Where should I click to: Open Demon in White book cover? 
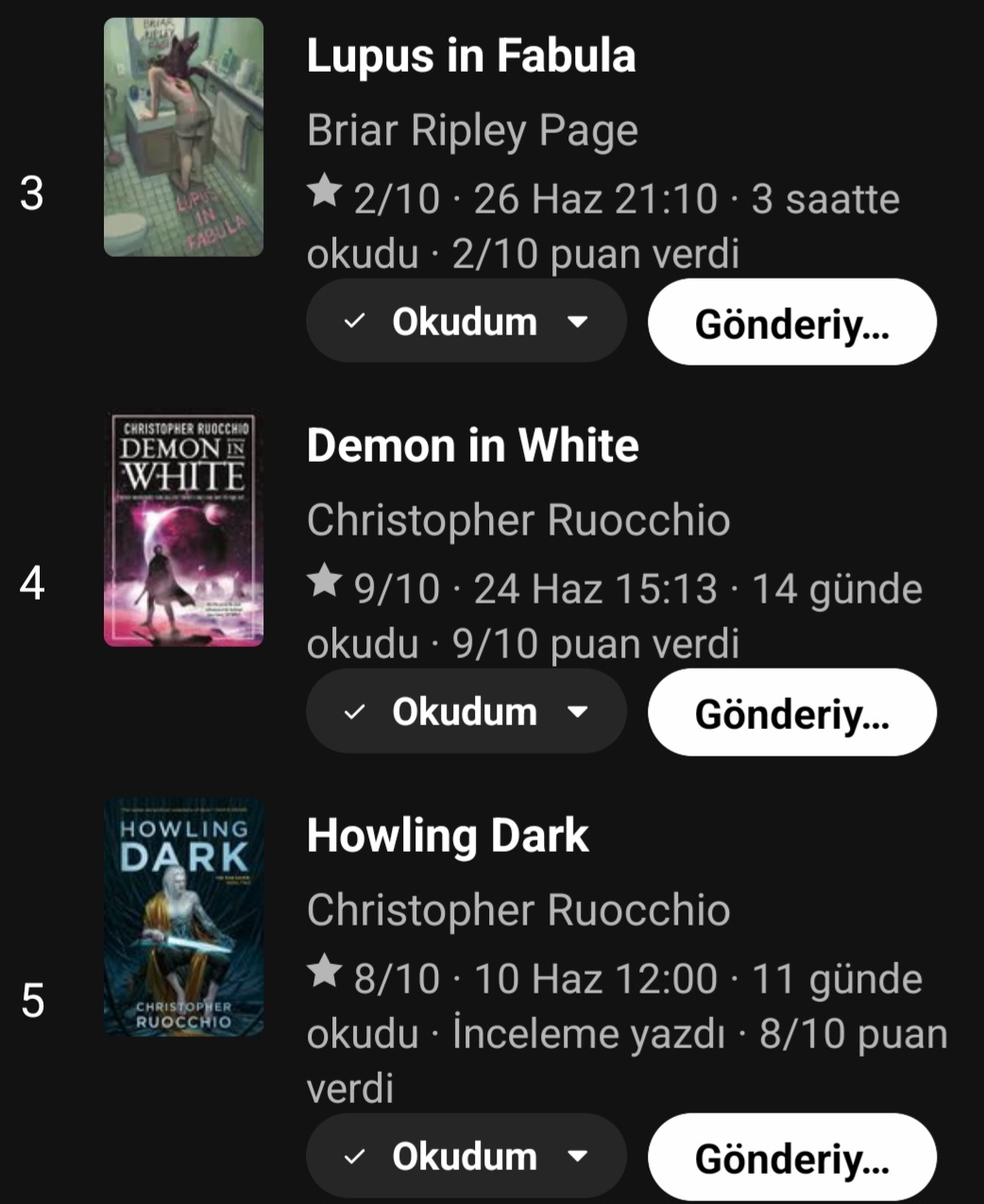183,529
